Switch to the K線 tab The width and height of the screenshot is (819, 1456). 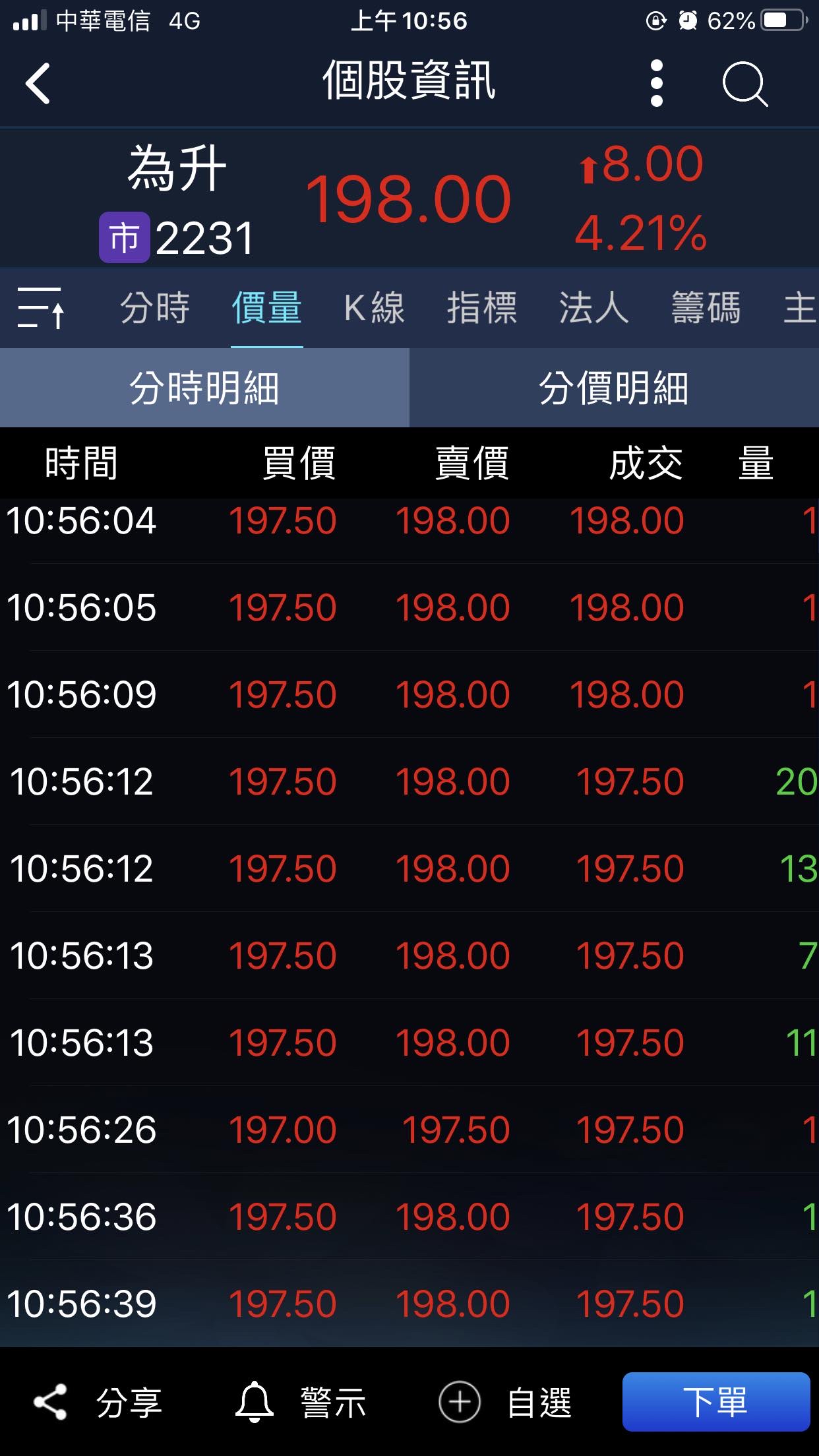374,308
